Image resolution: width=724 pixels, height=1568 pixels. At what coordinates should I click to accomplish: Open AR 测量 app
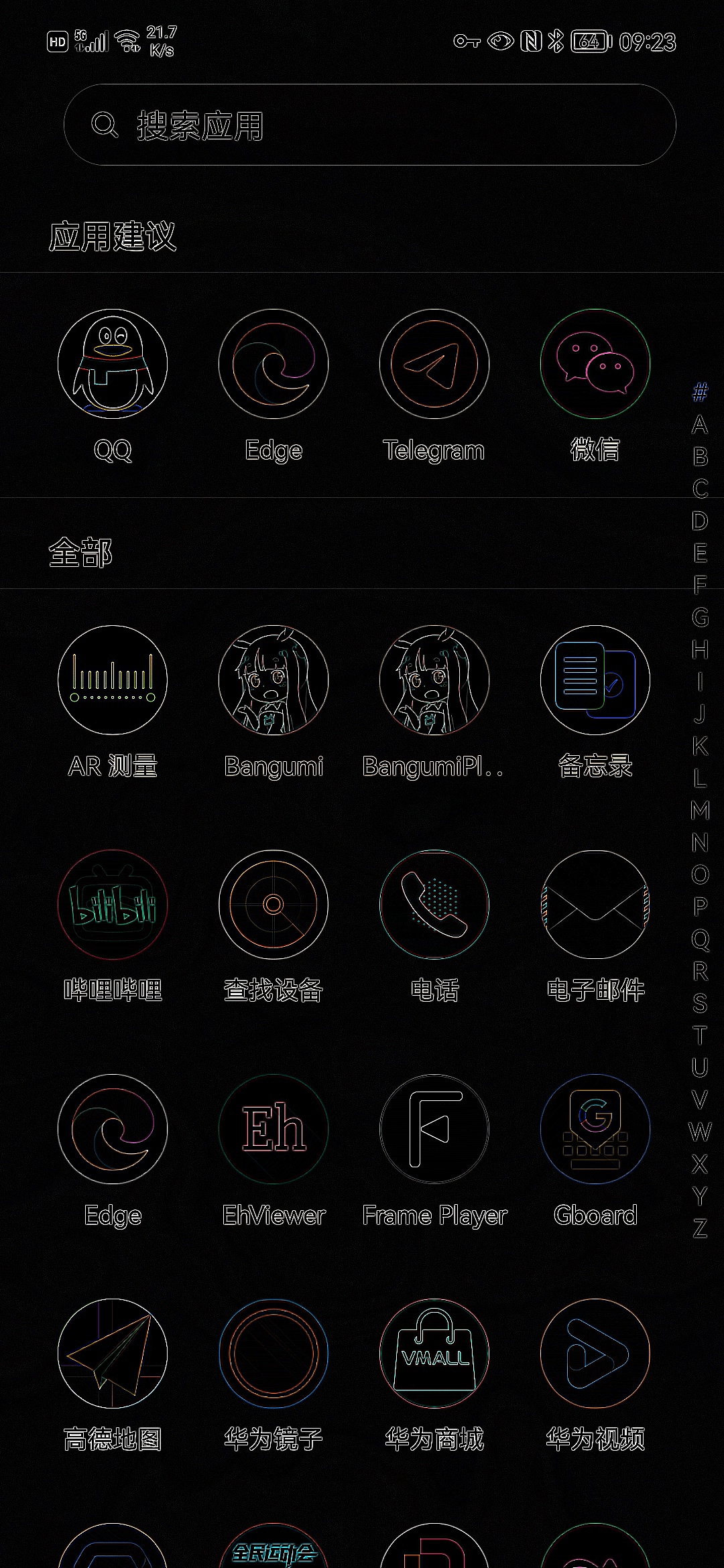(x=113, y=680)
